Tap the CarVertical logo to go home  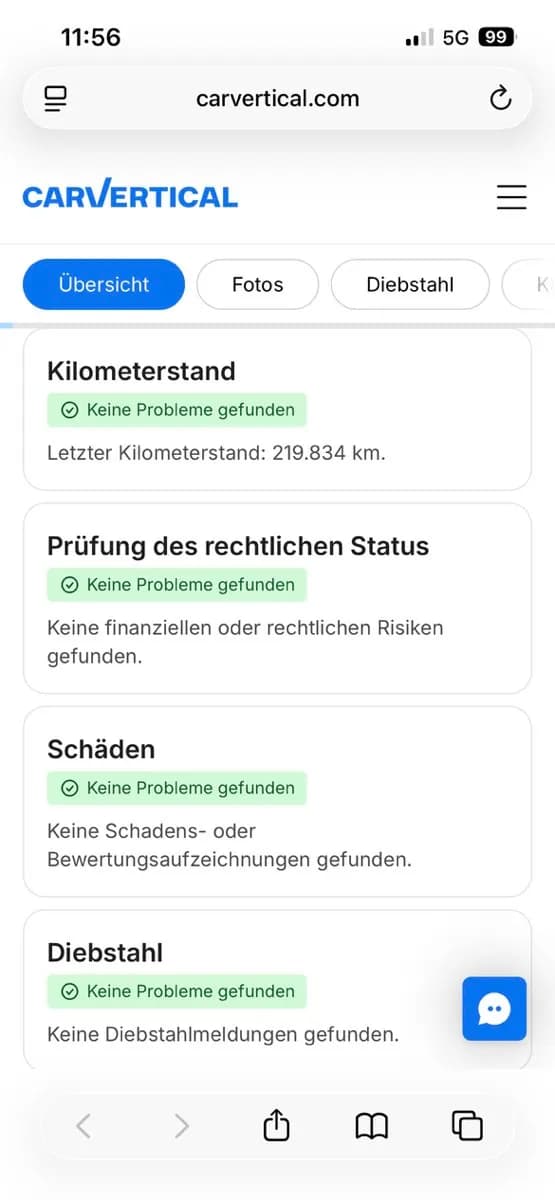pos(130,196)
